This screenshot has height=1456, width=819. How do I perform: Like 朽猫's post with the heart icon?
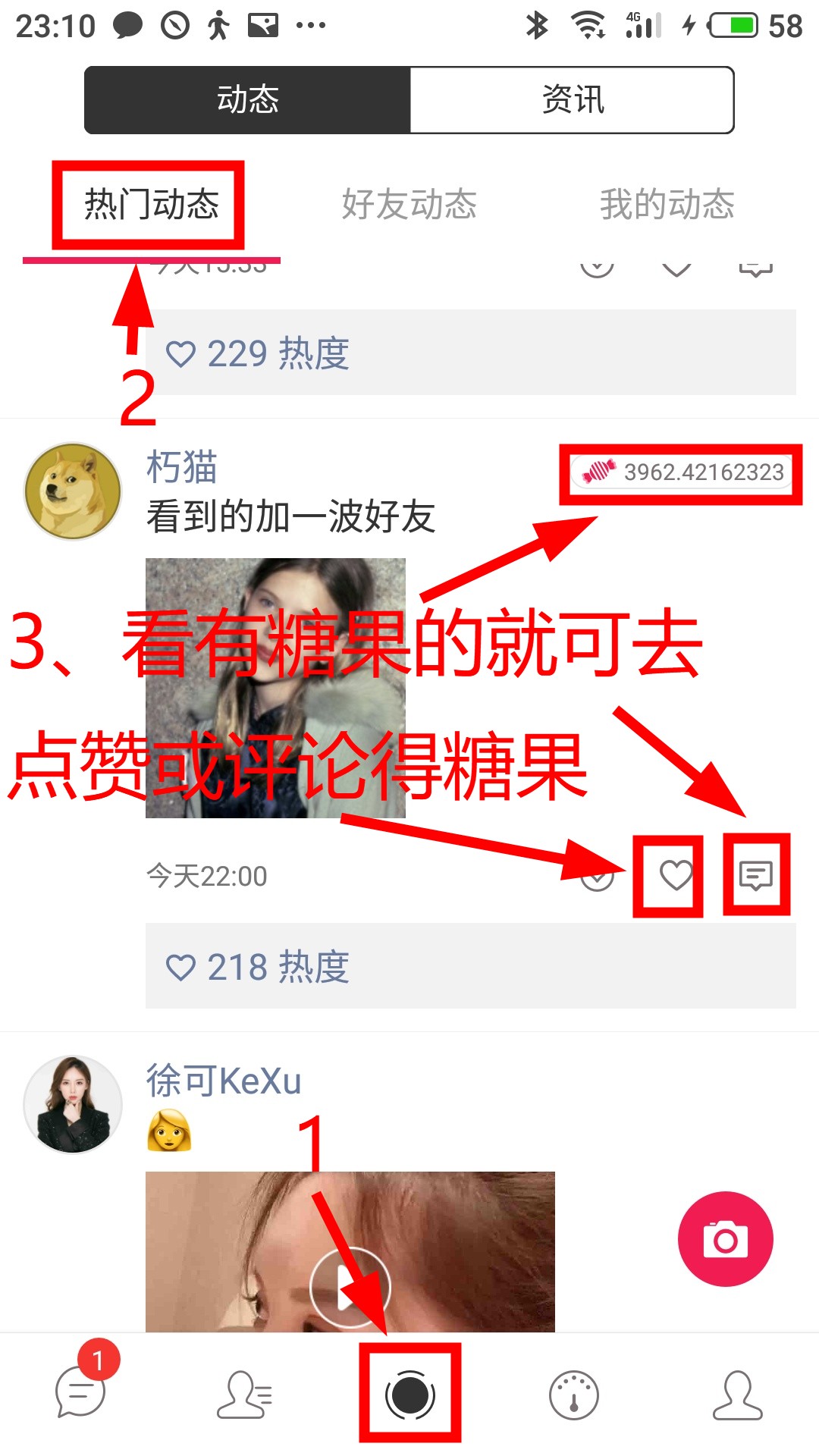pos(675,875)
